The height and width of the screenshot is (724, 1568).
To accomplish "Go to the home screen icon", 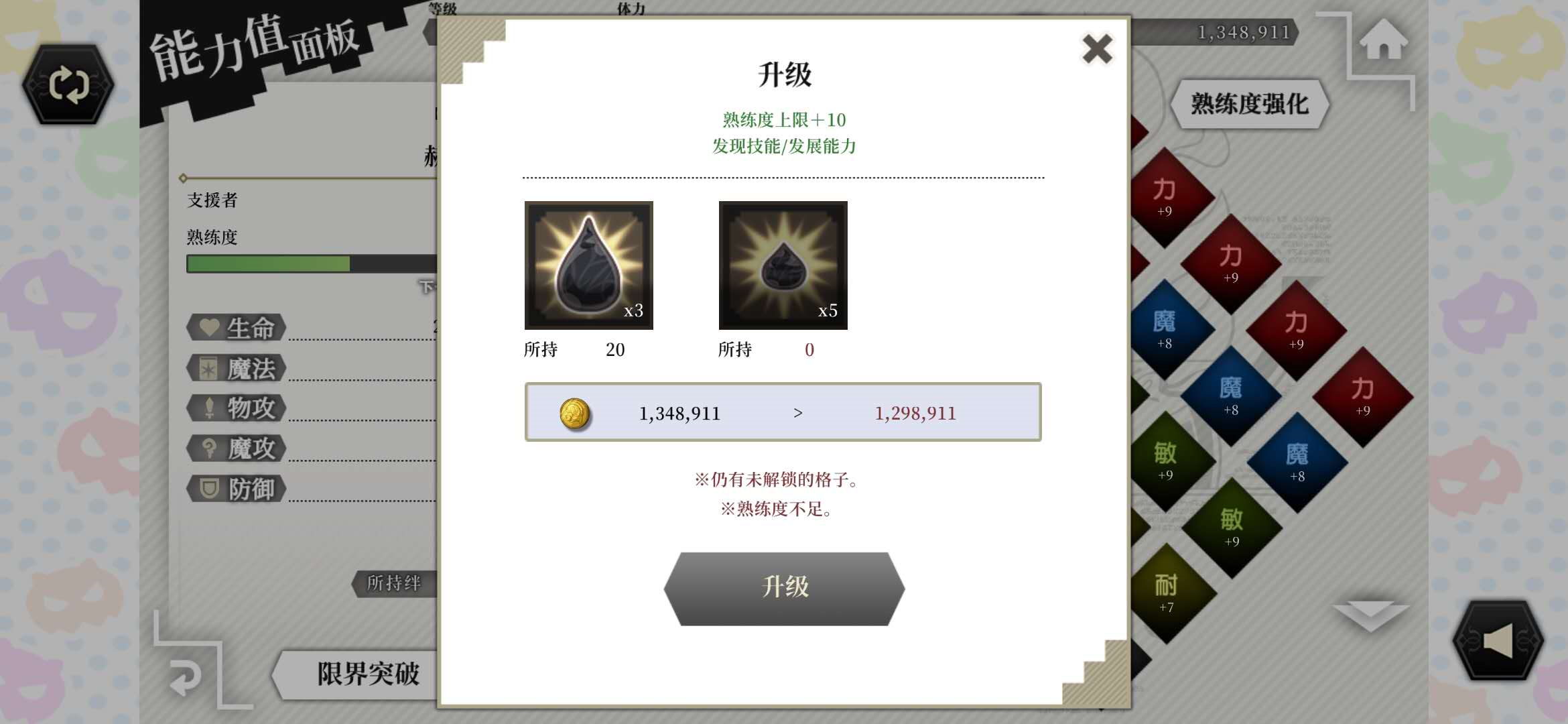I will point(1383,42).
